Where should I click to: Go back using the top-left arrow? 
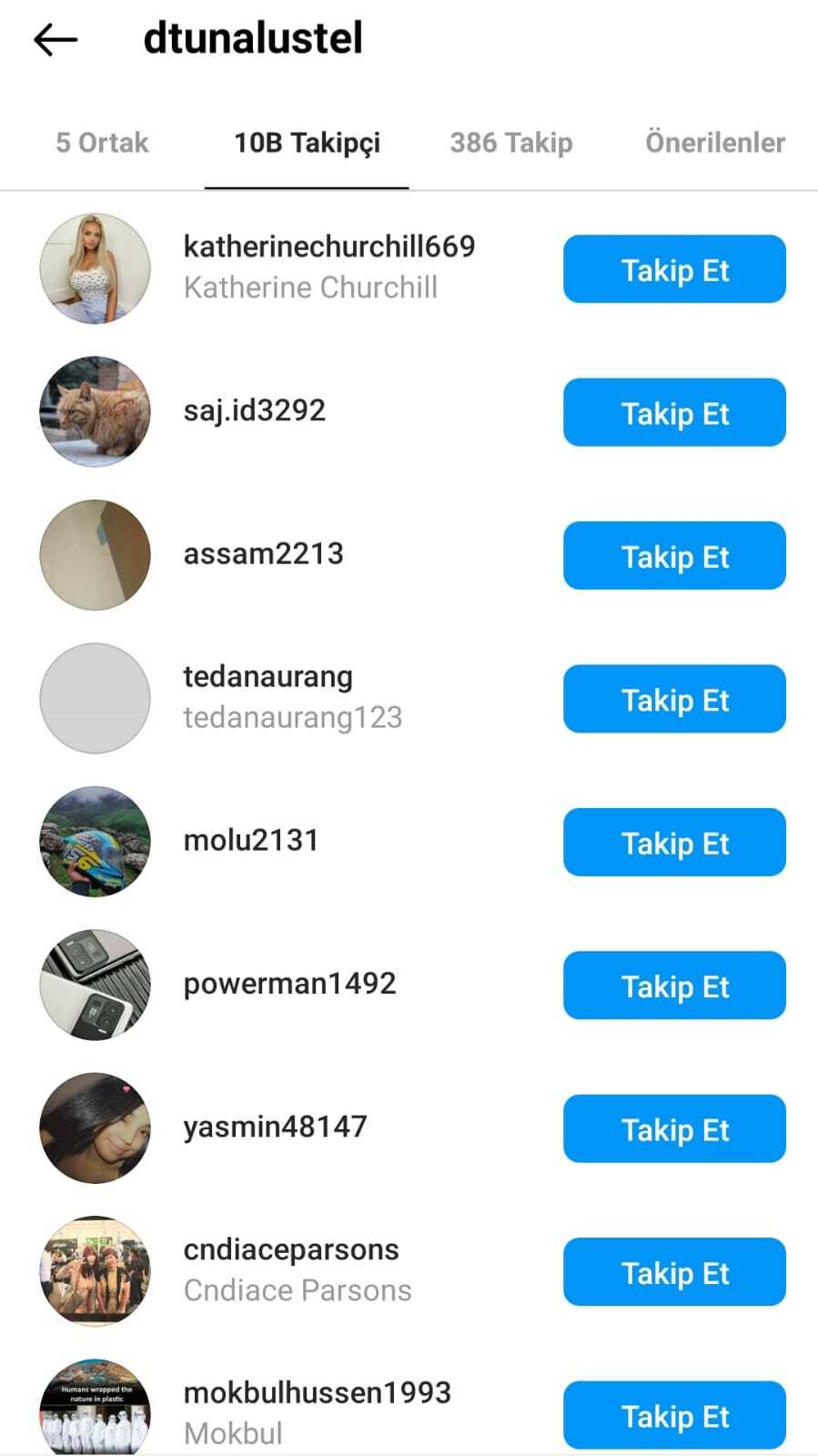click(56, 40)
